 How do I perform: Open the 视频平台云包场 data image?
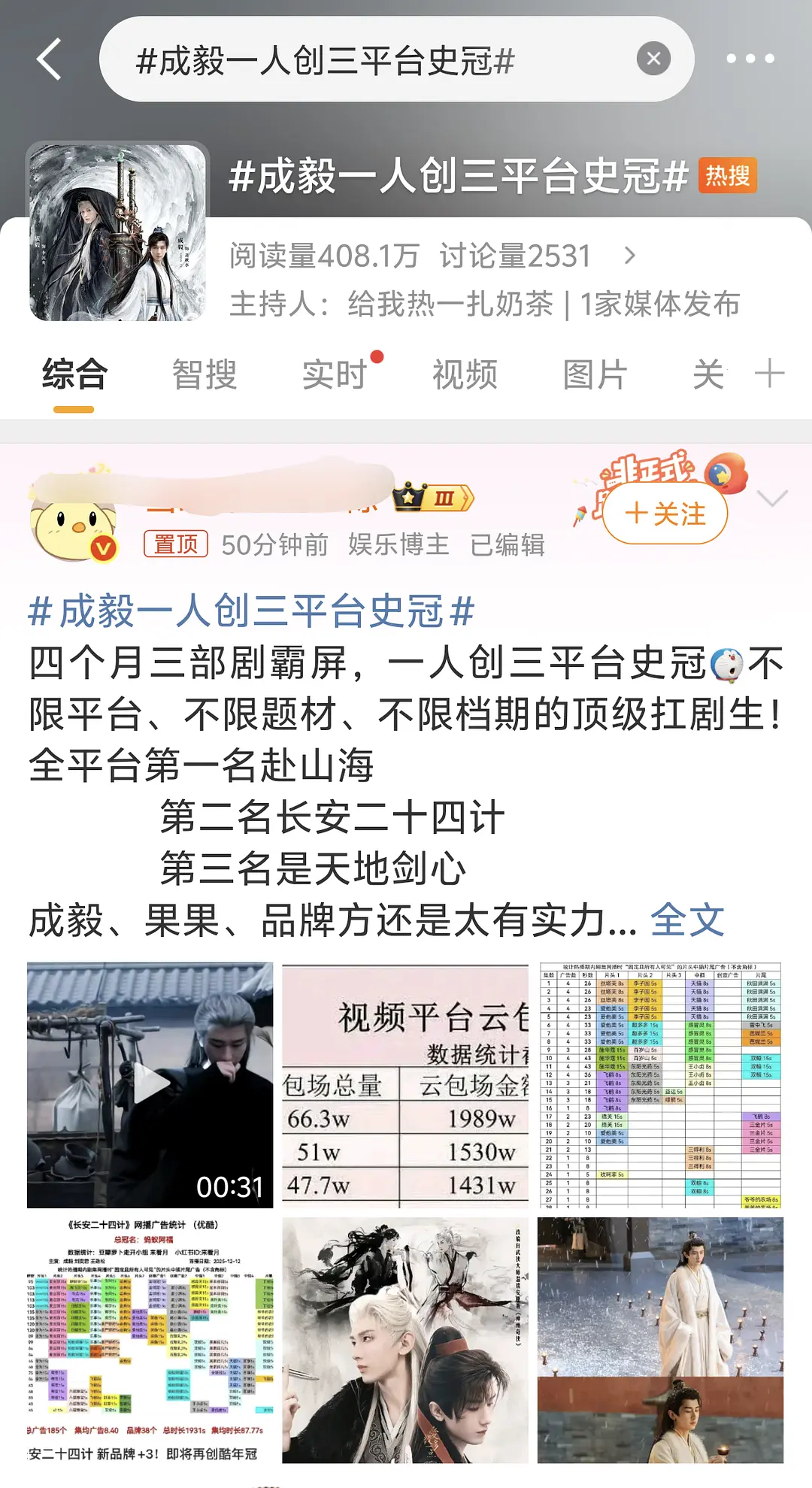click(405, 1085)
